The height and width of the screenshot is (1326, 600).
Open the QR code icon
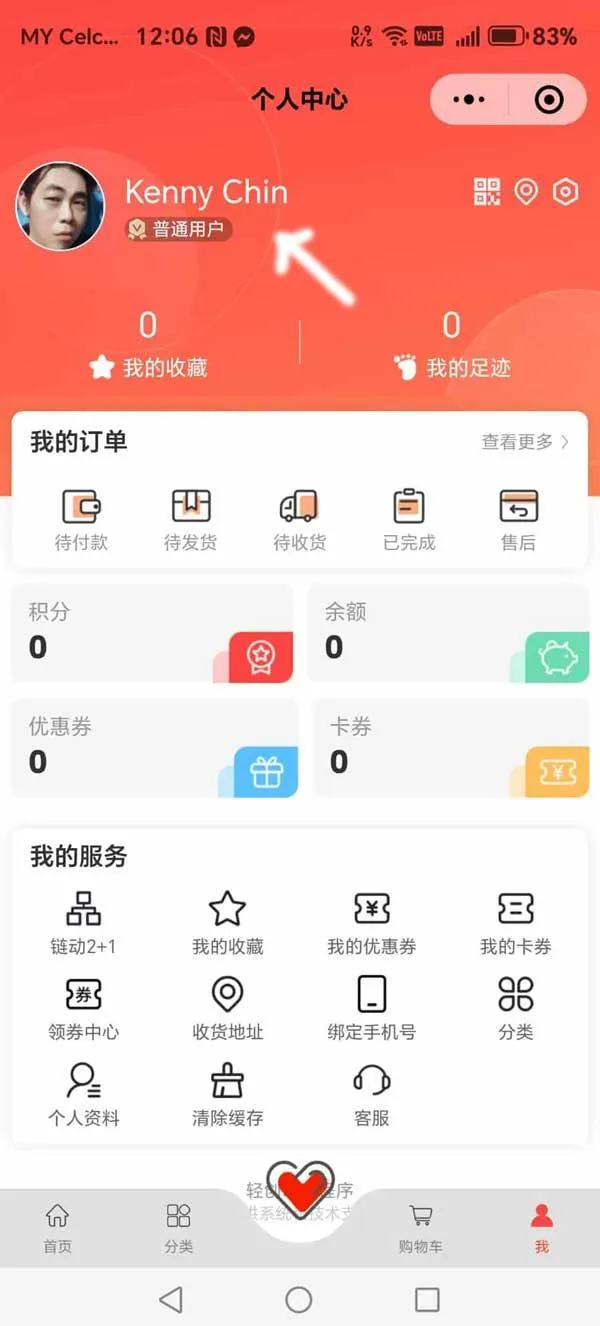pyautogui.click(x=487, y=192)
